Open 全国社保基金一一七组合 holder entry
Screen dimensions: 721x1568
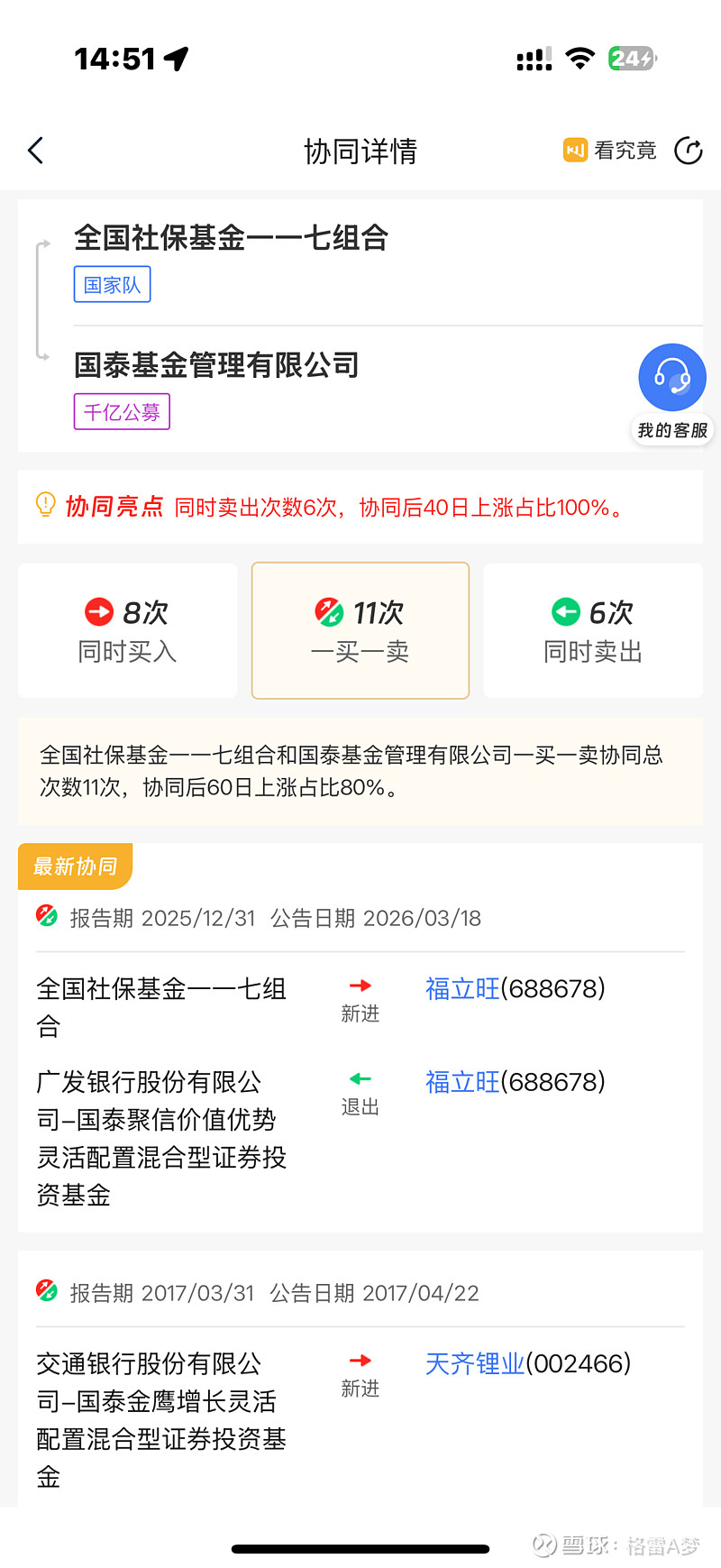[231, 238]
